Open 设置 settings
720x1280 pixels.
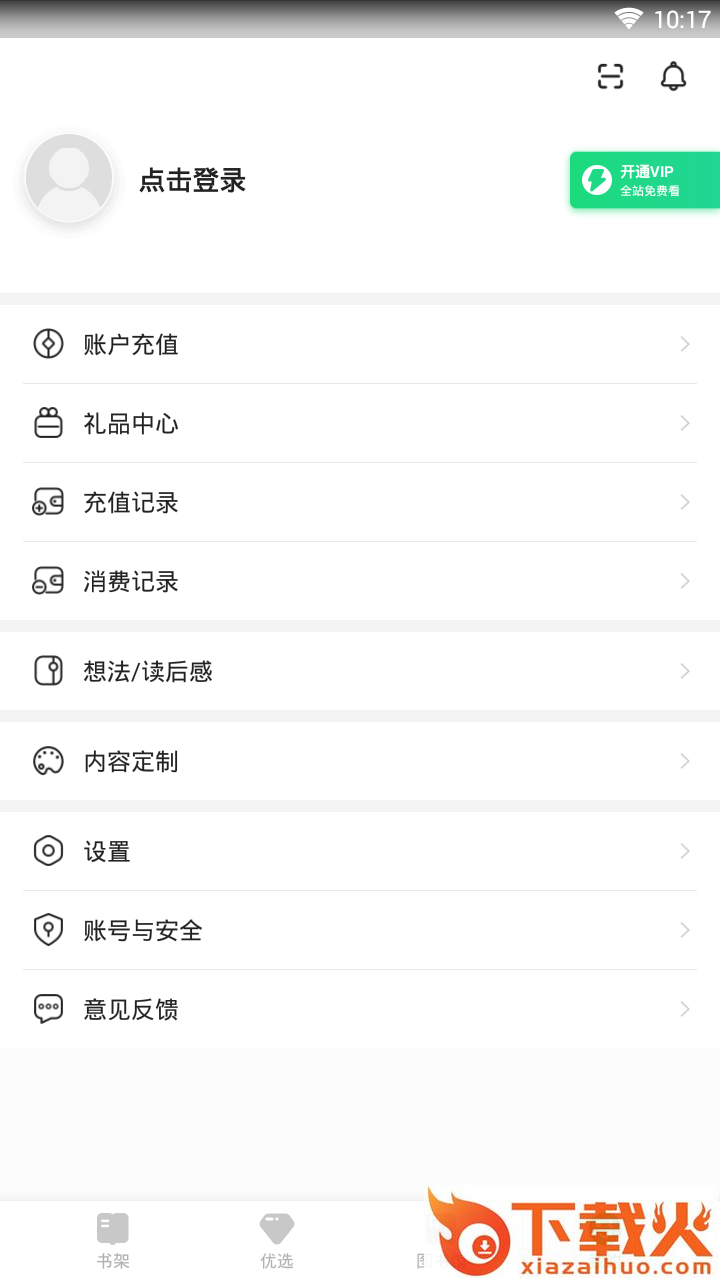(360, 851)
